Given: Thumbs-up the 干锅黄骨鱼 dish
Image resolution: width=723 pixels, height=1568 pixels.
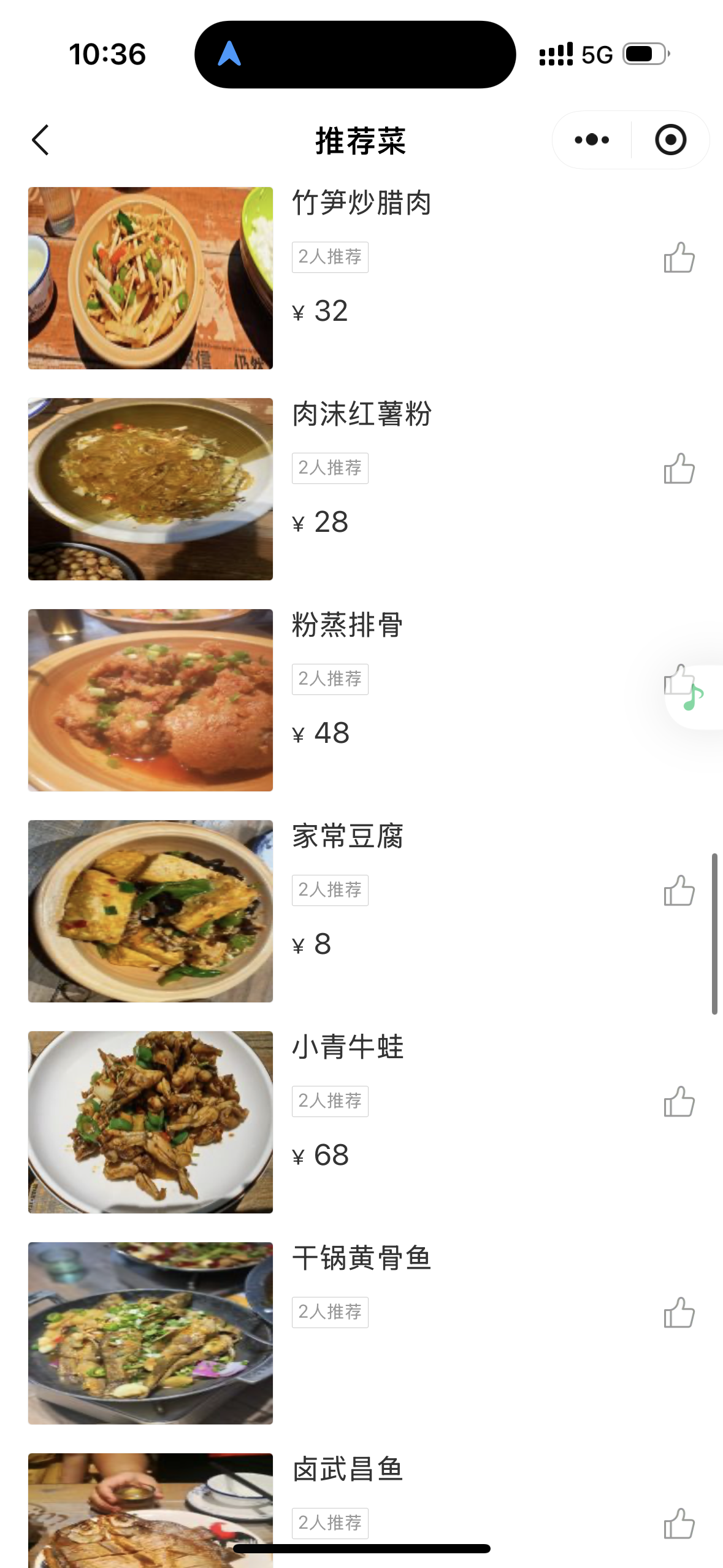Looking at the screenshot, I should [679, 1313].
